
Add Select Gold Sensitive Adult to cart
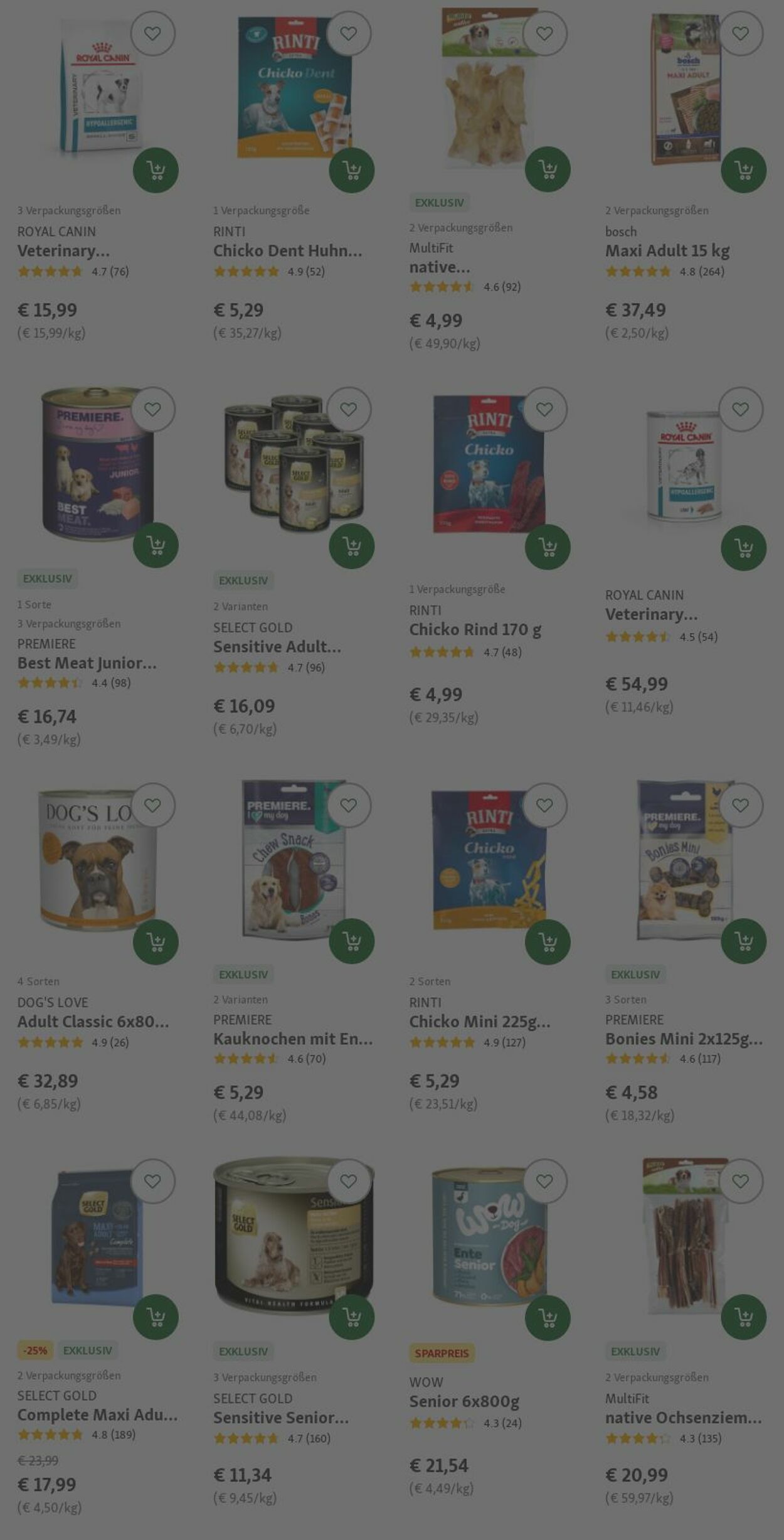[x=351, y=546]
